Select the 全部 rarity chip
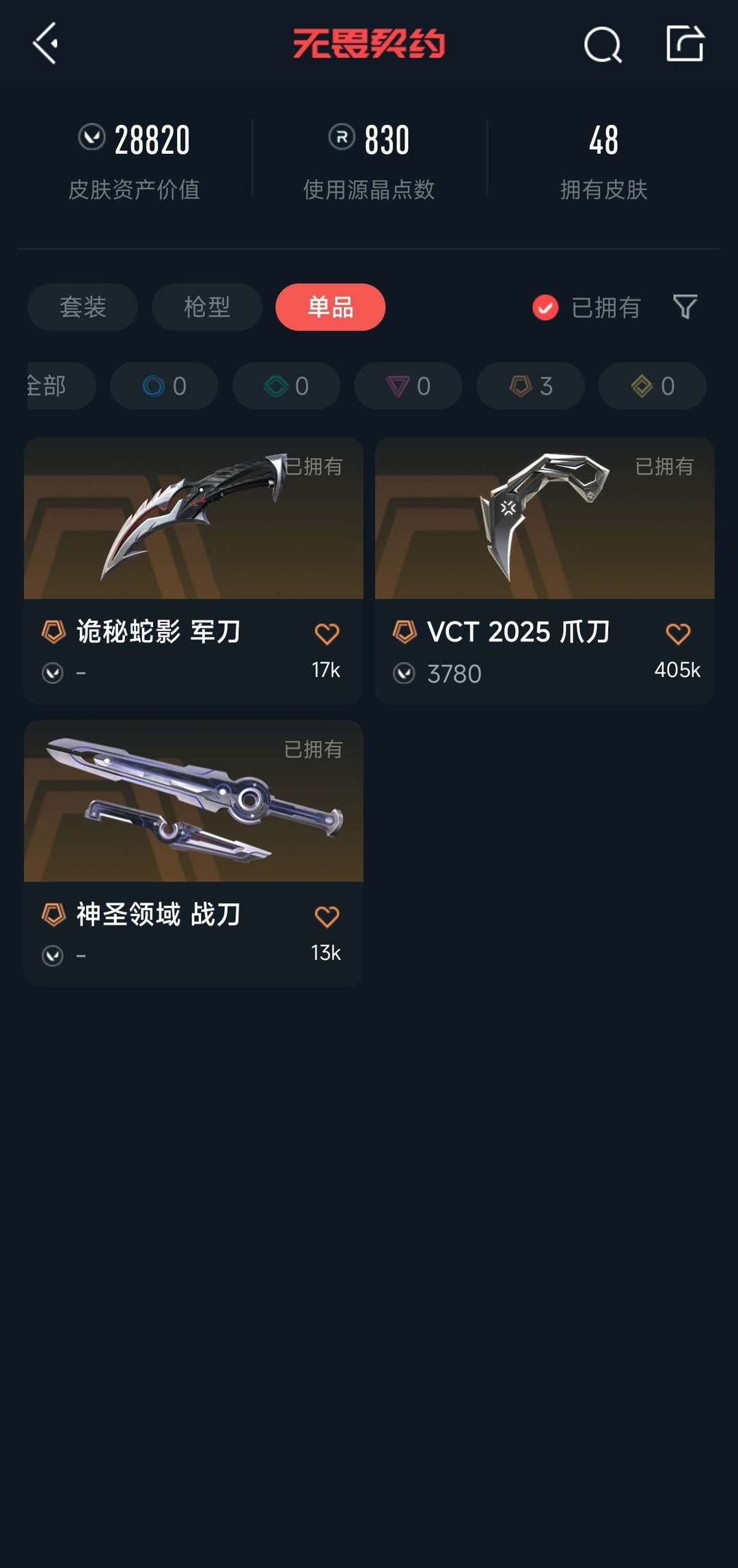This screenshot has width=738, height=1568. [60, 386]
